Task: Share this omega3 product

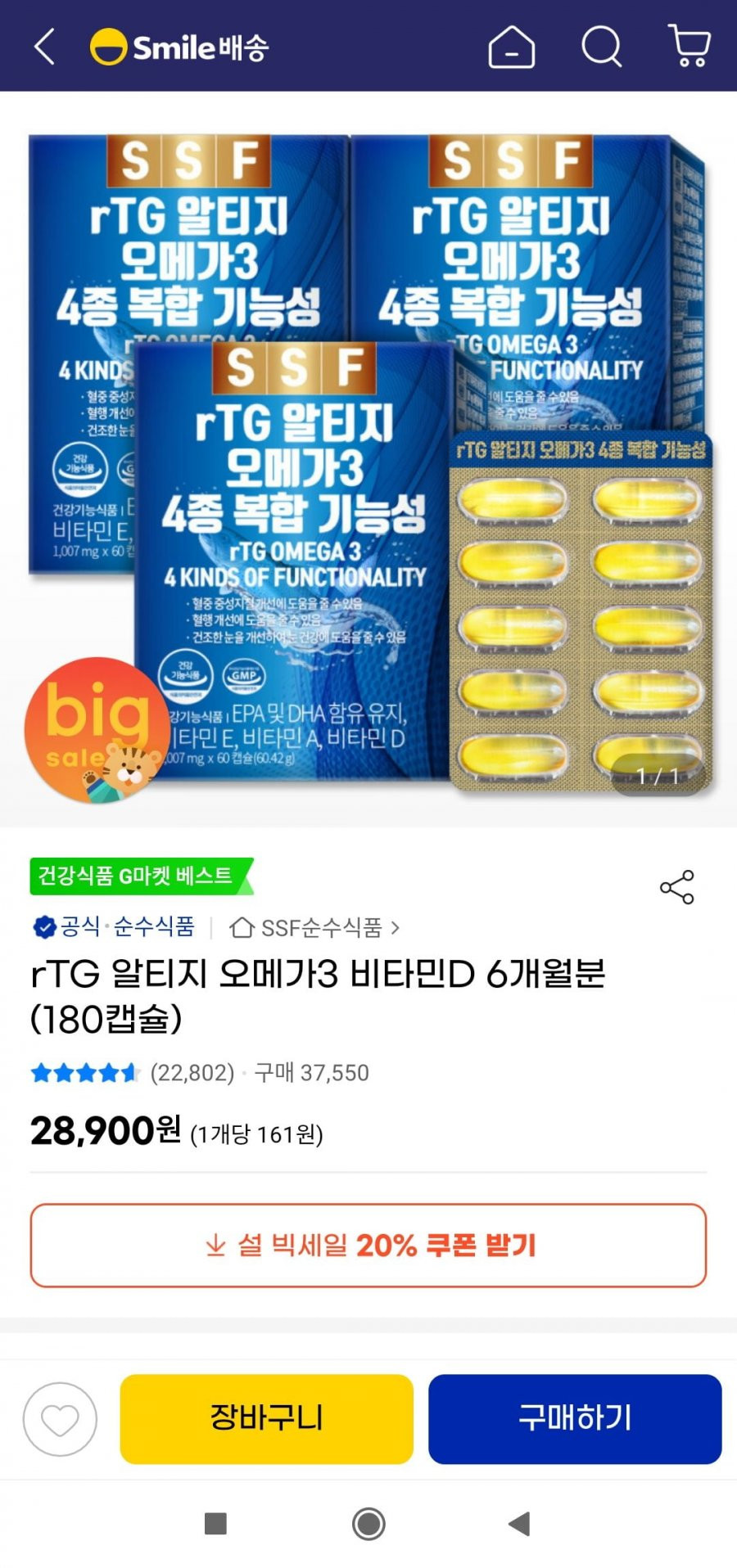Action: pos(676,887)
